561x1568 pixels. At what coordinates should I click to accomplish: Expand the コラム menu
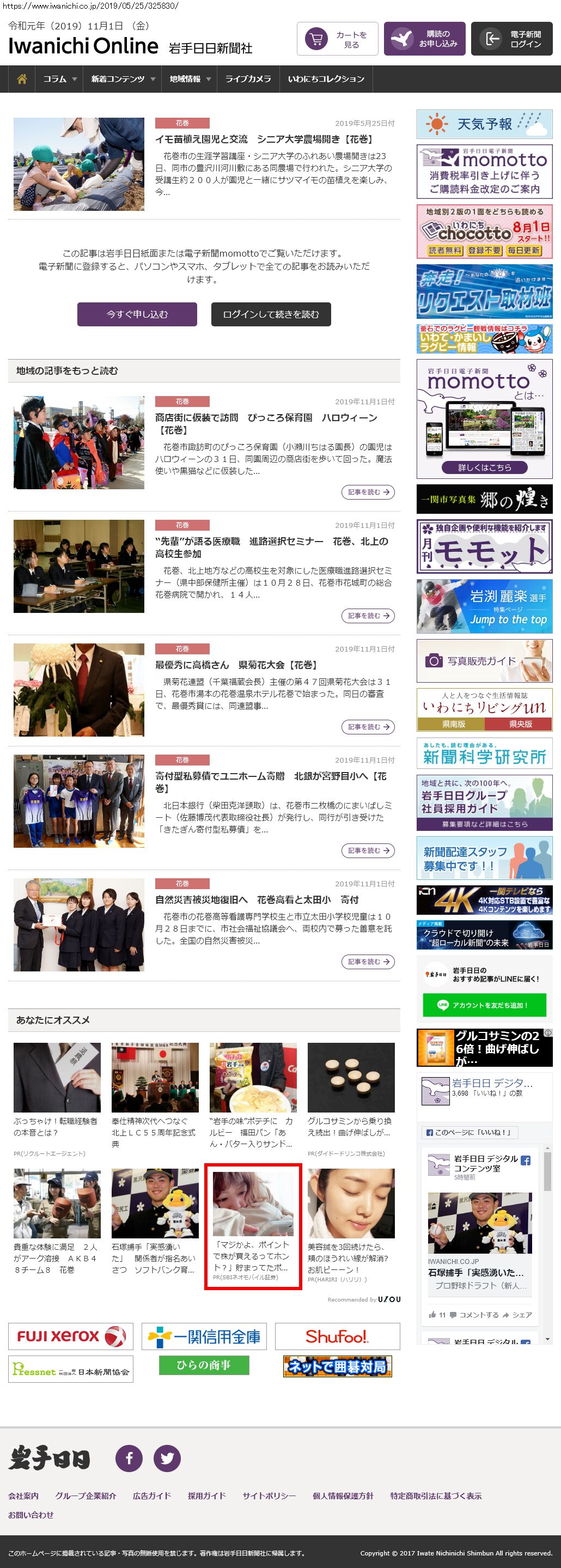pyautogui.click(x=59, y=79)
